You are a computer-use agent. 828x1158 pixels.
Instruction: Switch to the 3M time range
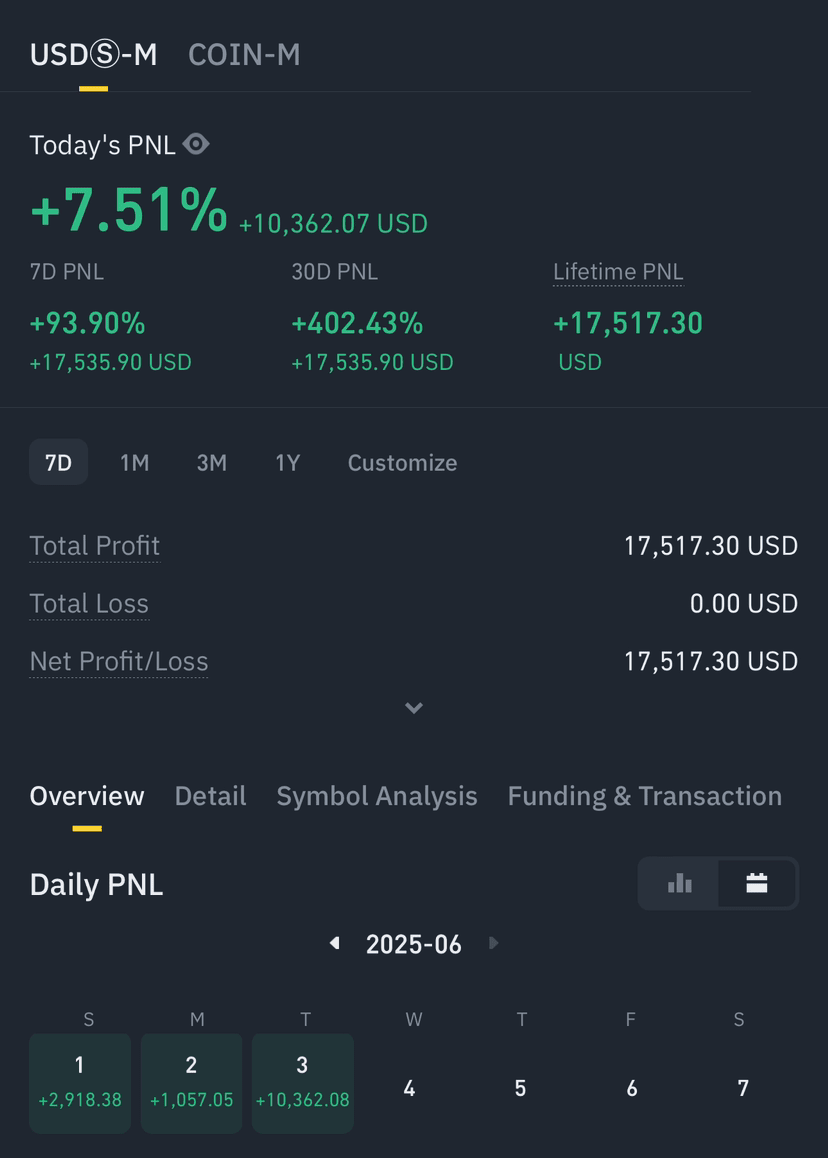point(211,462)
